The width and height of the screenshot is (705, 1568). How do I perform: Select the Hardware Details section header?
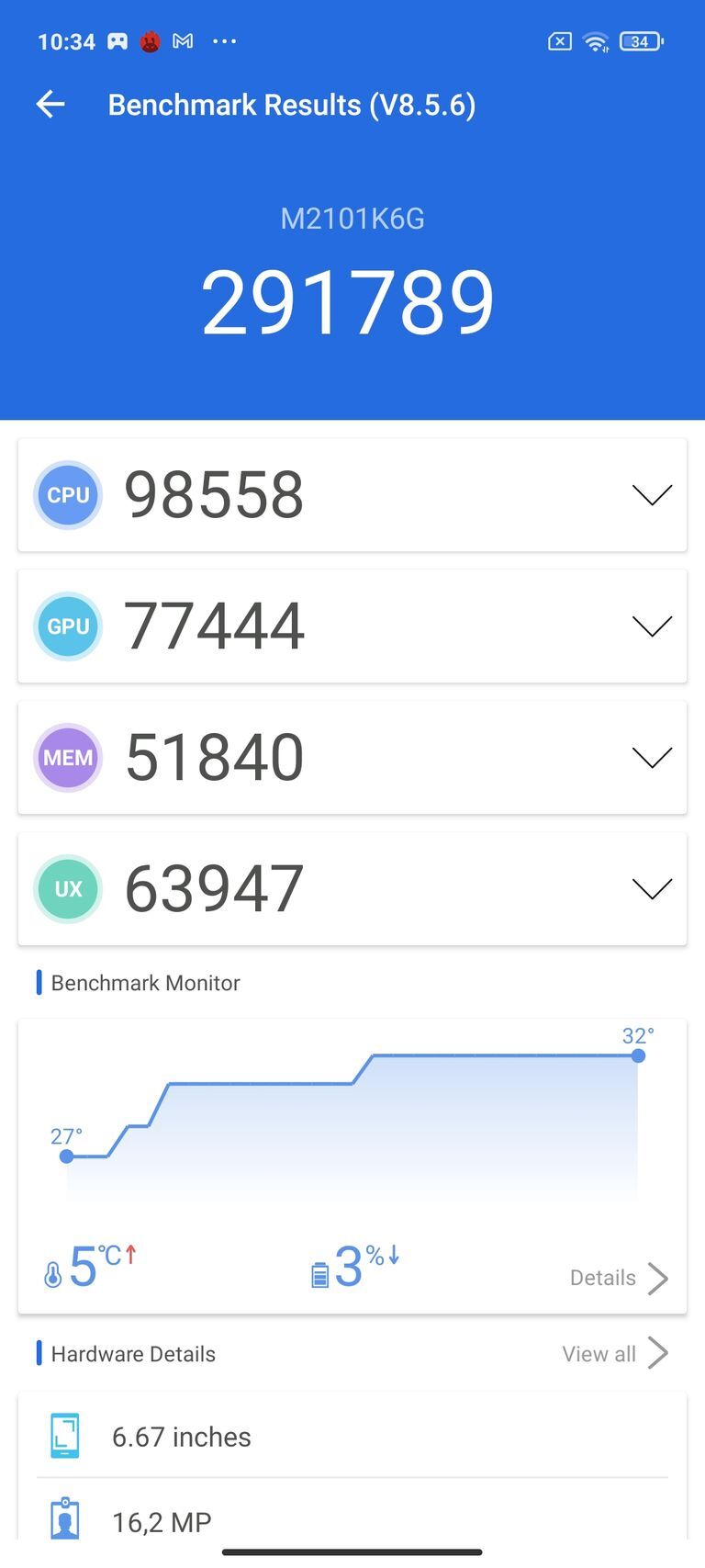(132, 1353)
